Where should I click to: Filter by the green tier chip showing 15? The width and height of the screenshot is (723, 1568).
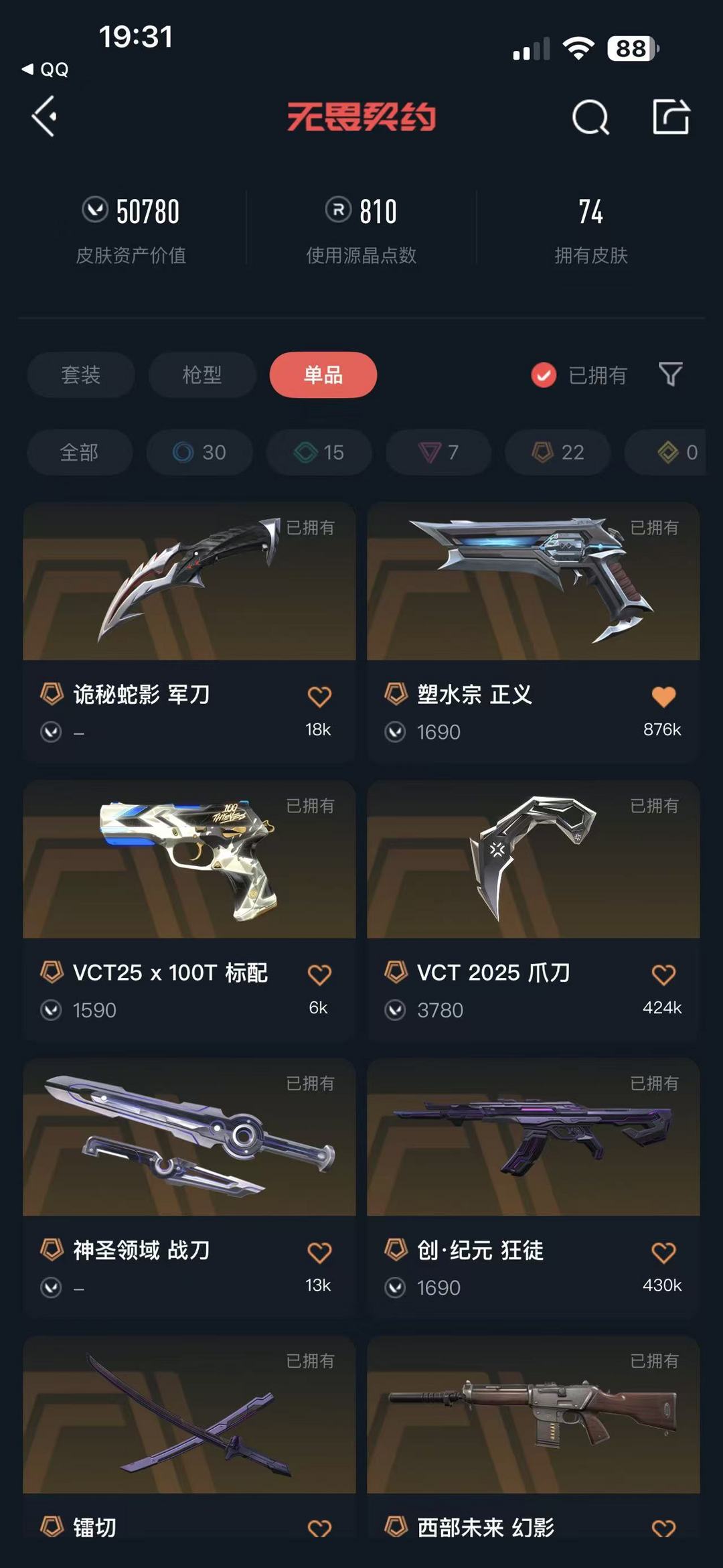click(x=319, y=452)
